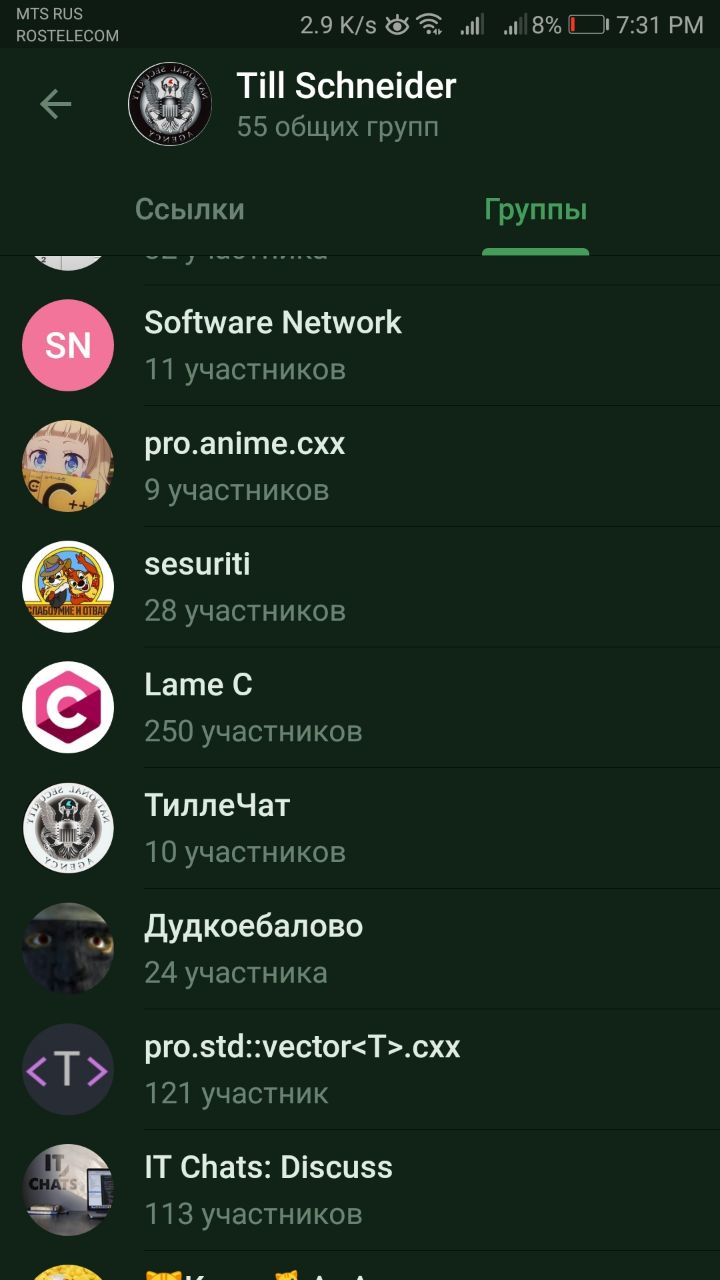Open the ТиллеЧат group
Viewport: 720px width, 1280px height.
tap(360, 828)
